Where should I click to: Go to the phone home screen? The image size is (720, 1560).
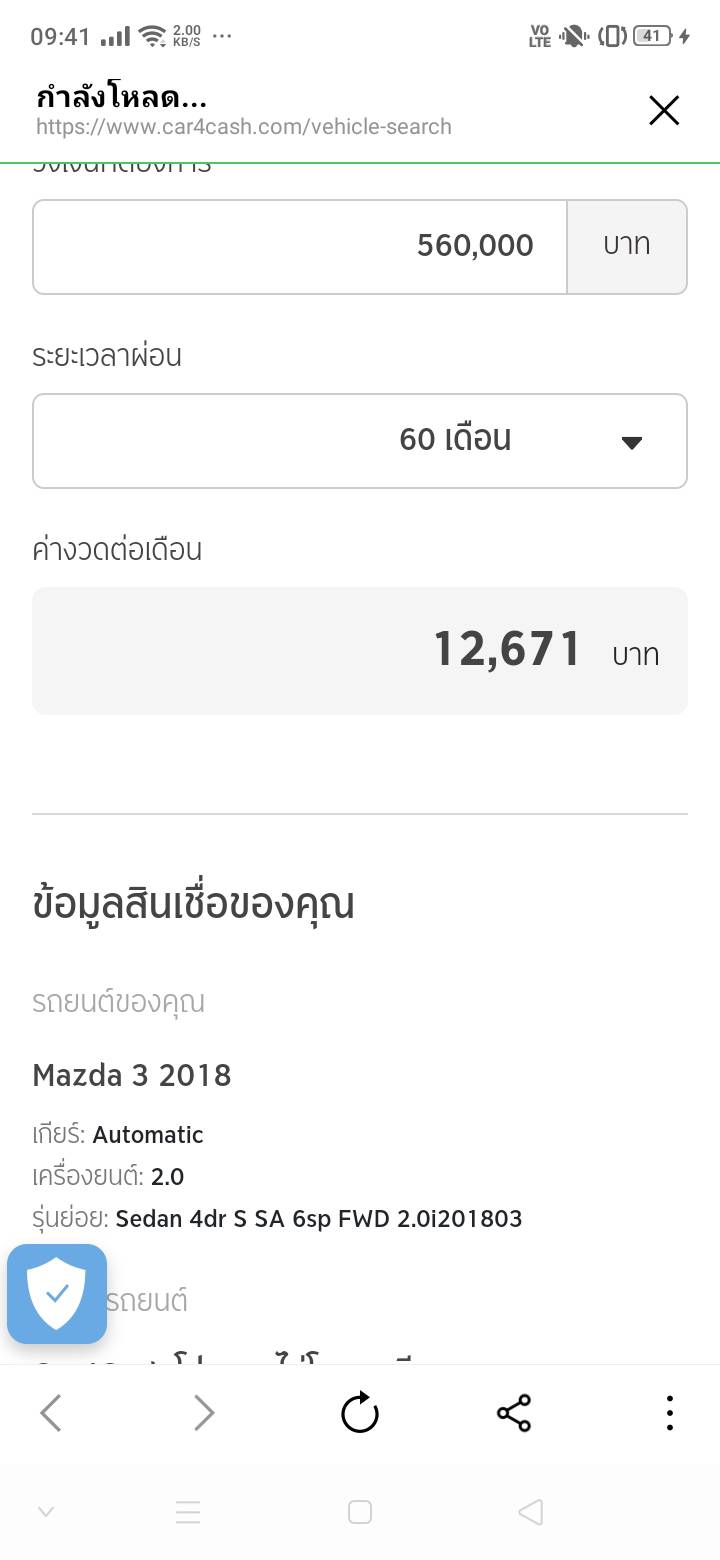(360, 1512)
